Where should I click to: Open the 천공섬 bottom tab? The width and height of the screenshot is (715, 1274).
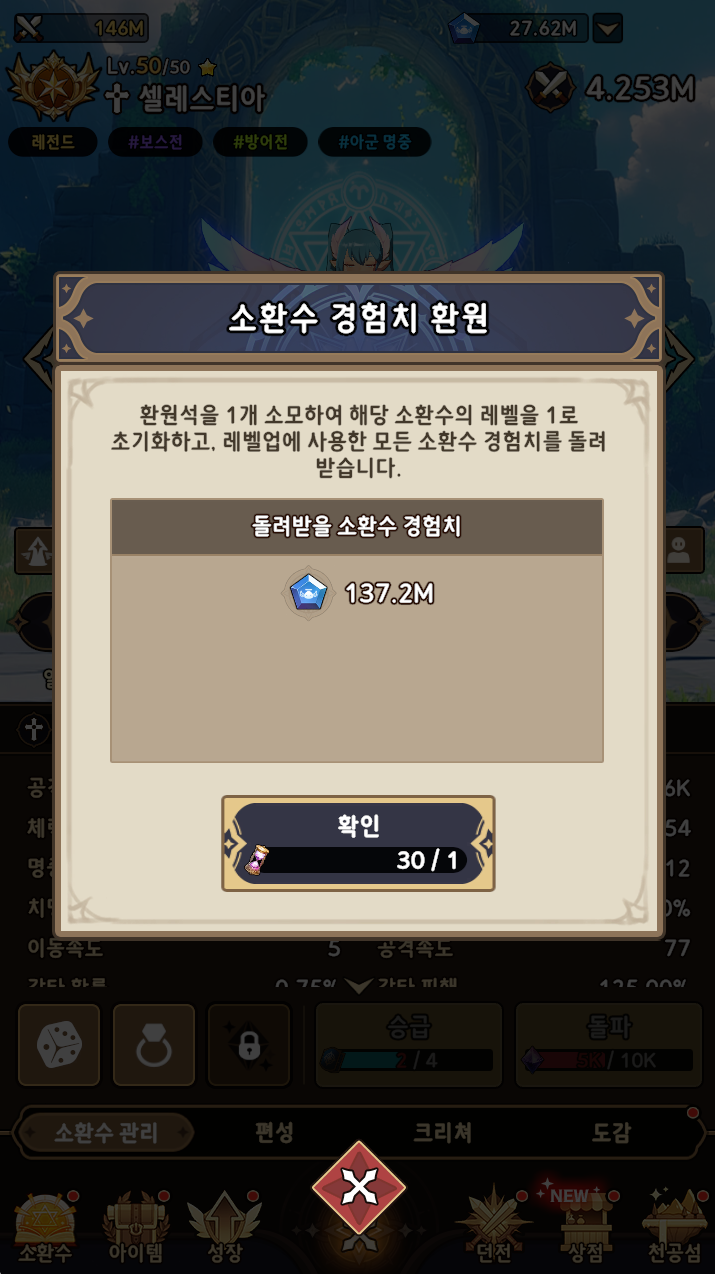(x=675, y=1225)
